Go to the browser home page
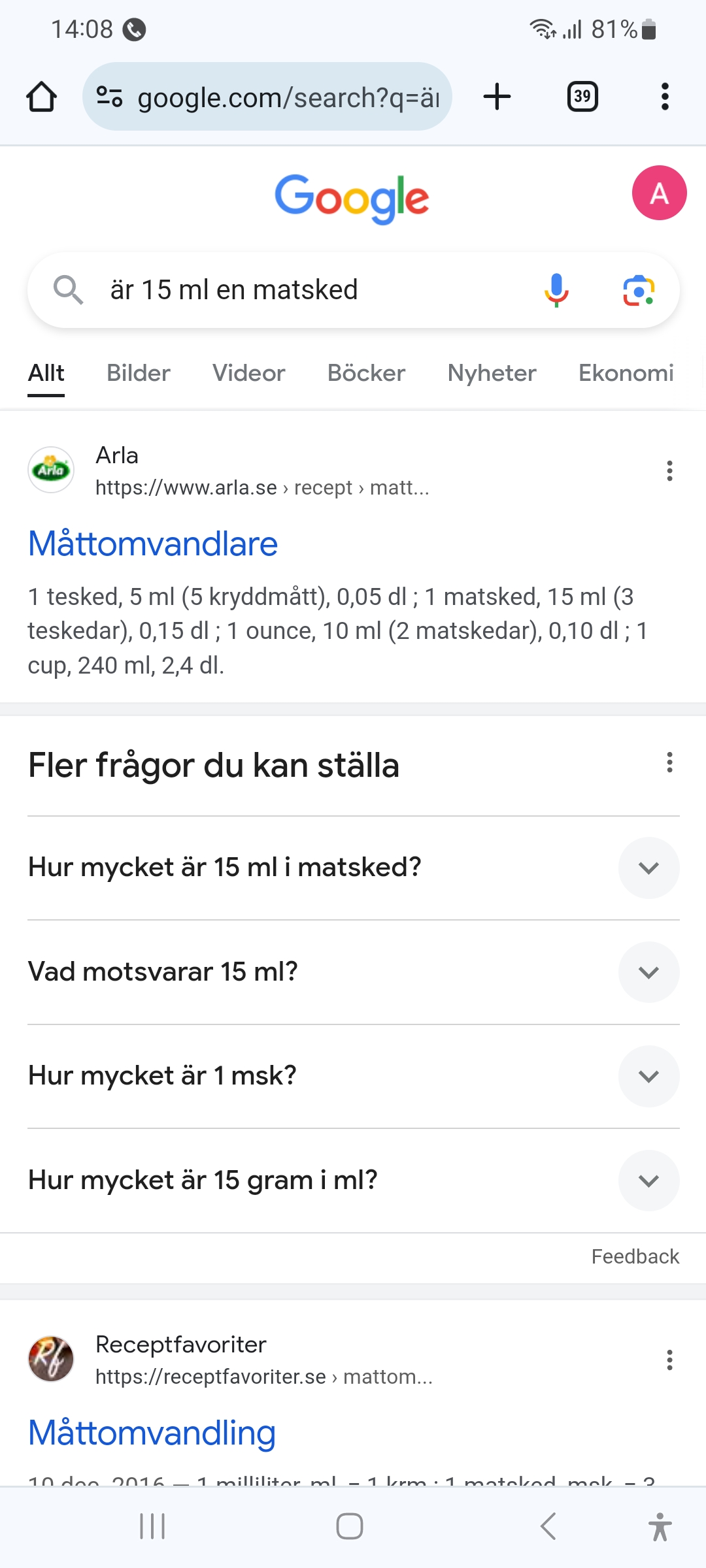This screenshot has width=706, height=1568. coord(41,97)
